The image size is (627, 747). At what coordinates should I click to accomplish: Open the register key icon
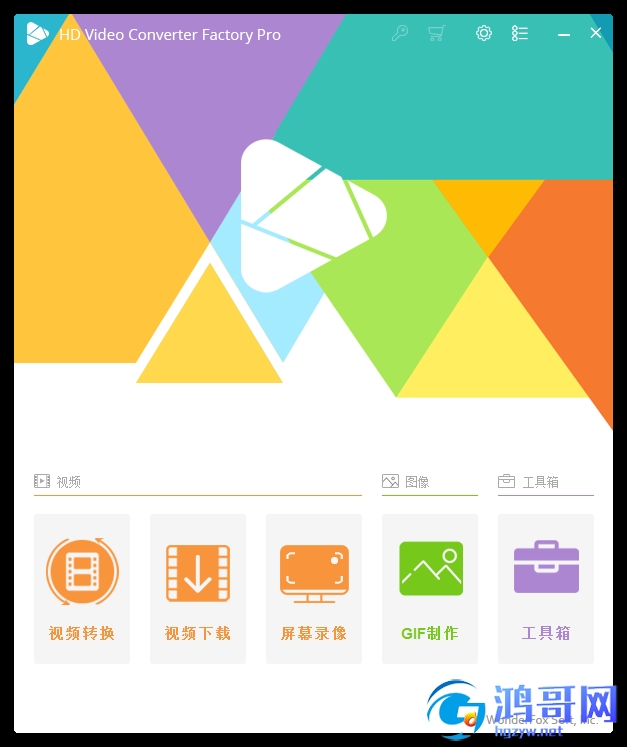[x=399, y=33]
